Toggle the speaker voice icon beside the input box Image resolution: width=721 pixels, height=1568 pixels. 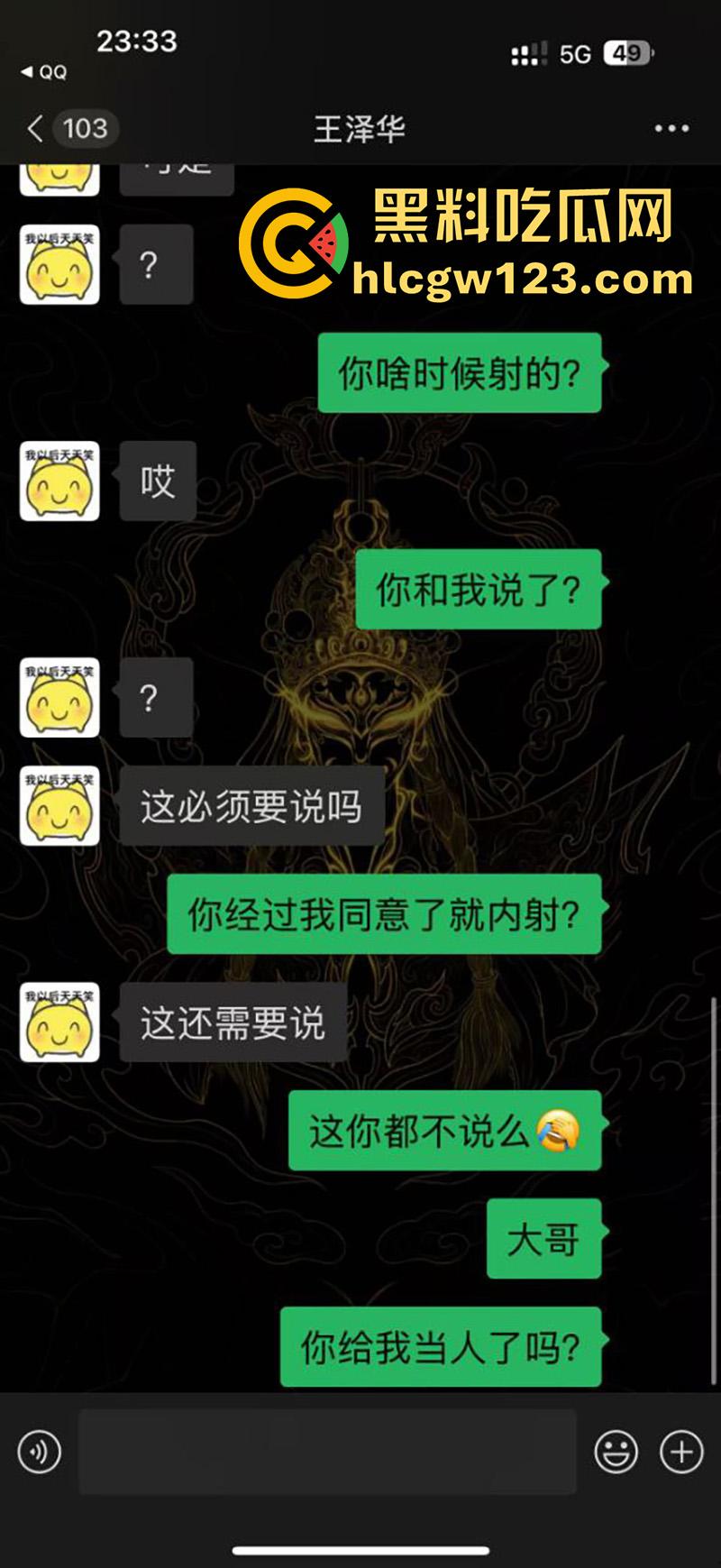click(39, 1452)
